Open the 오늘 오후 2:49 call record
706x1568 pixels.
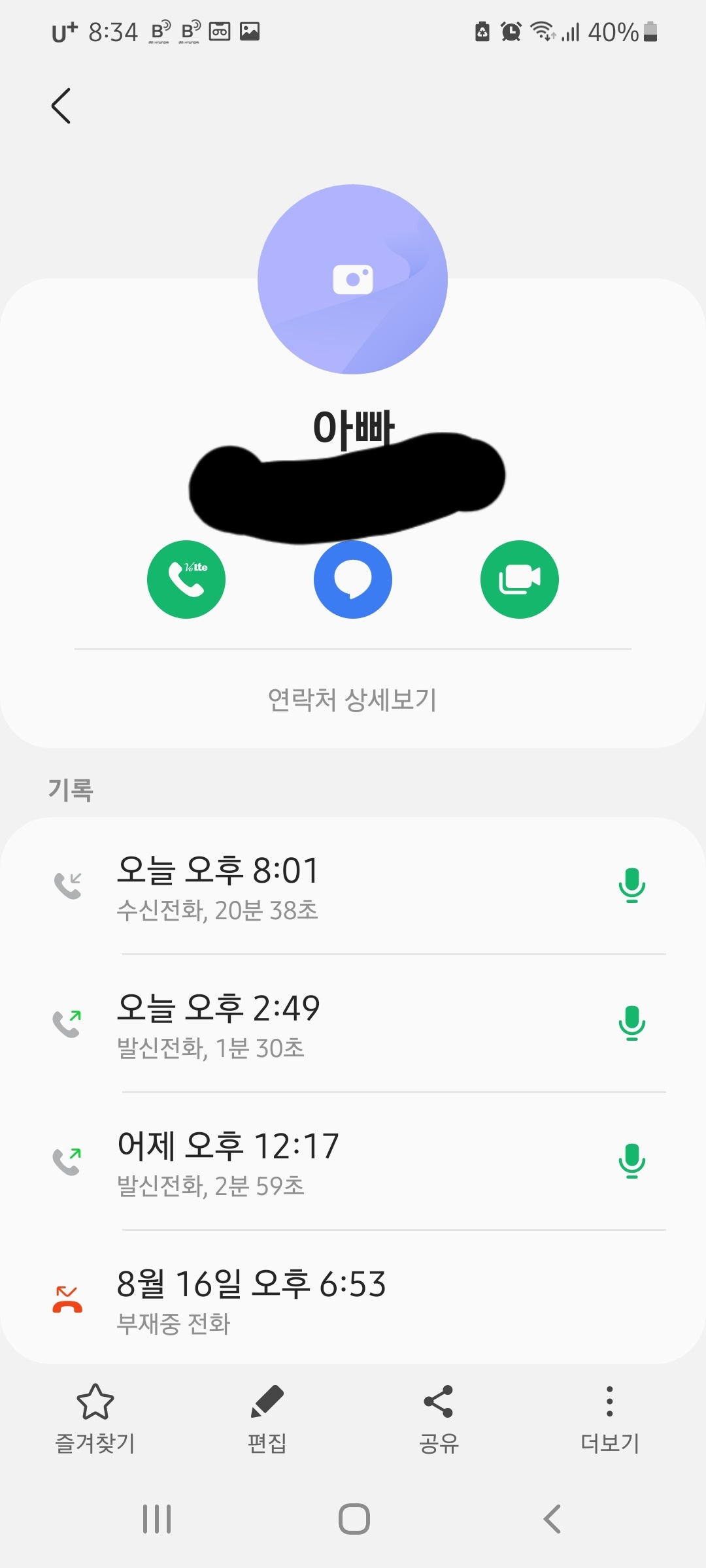(353, 1024)
